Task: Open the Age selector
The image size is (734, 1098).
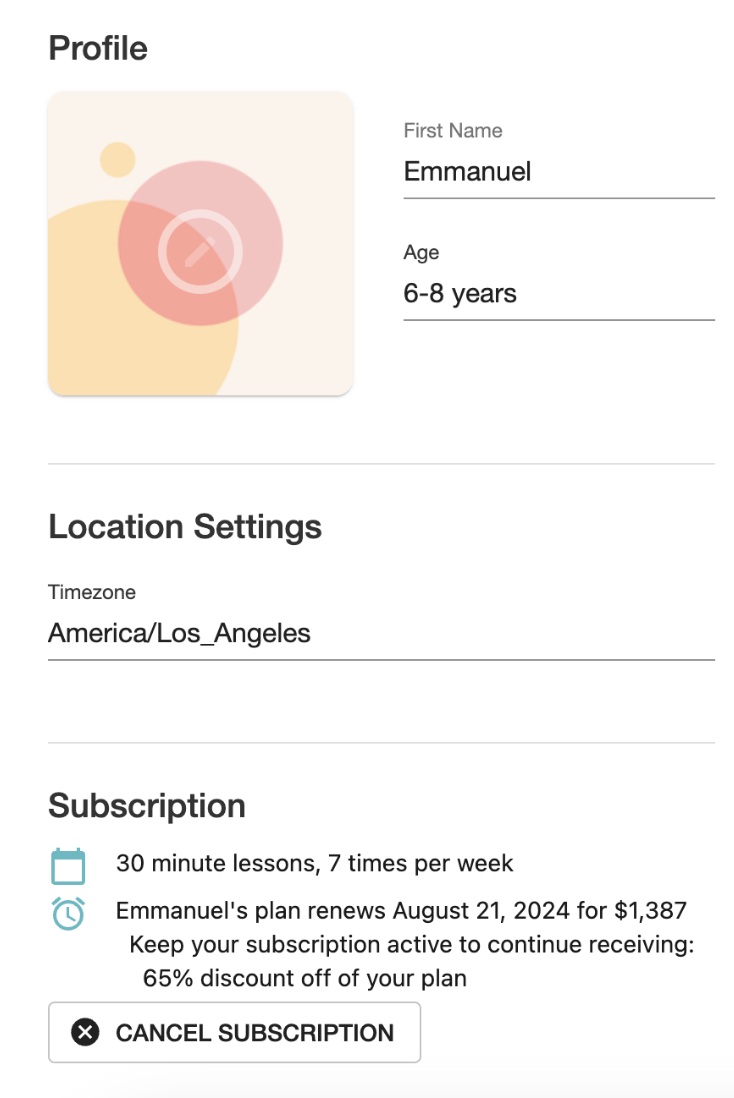Action: (x=558, y=294)
